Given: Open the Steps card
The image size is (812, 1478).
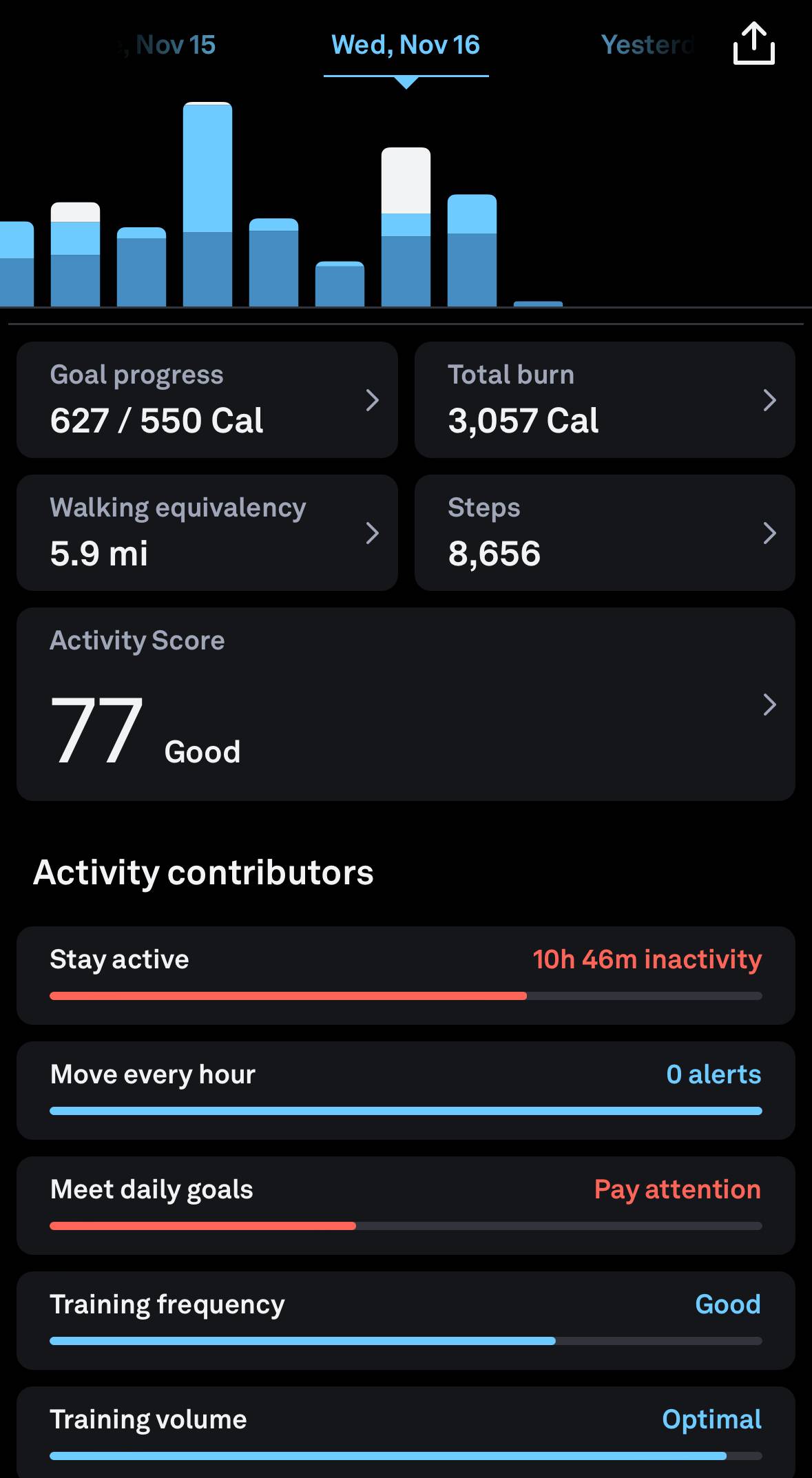Looking at the screenshot, I should [x=605, y=532].
